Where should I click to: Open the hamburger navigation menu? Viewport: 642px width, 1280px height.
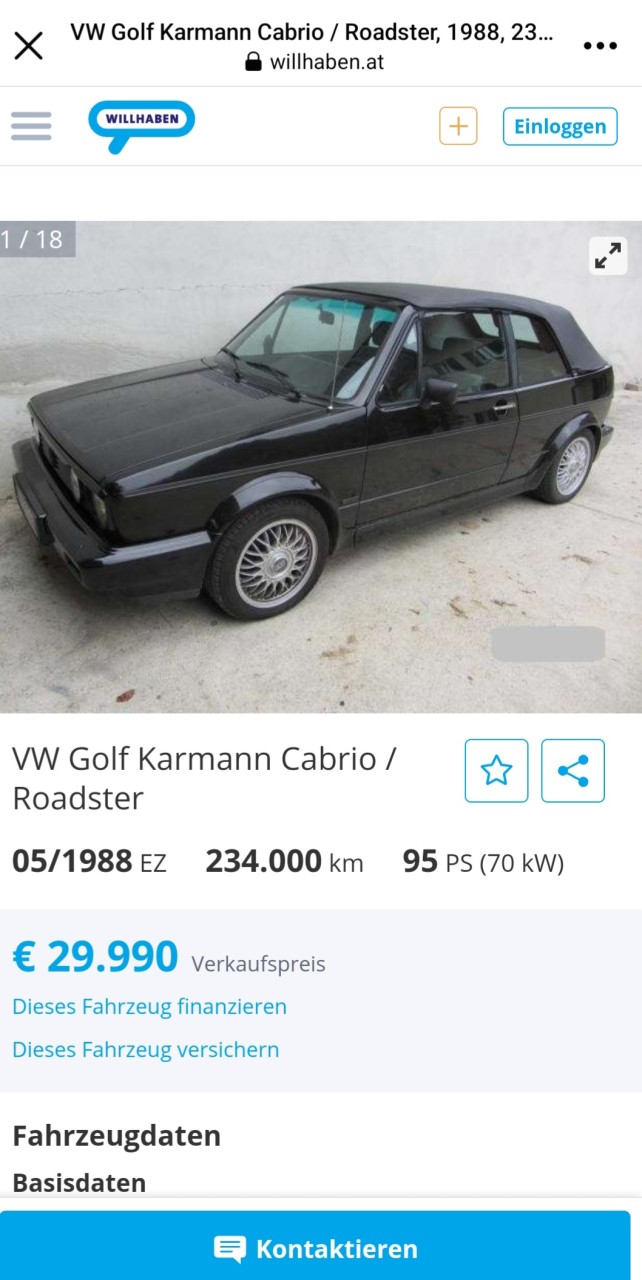pyautogui.click(x=31, y=126)
